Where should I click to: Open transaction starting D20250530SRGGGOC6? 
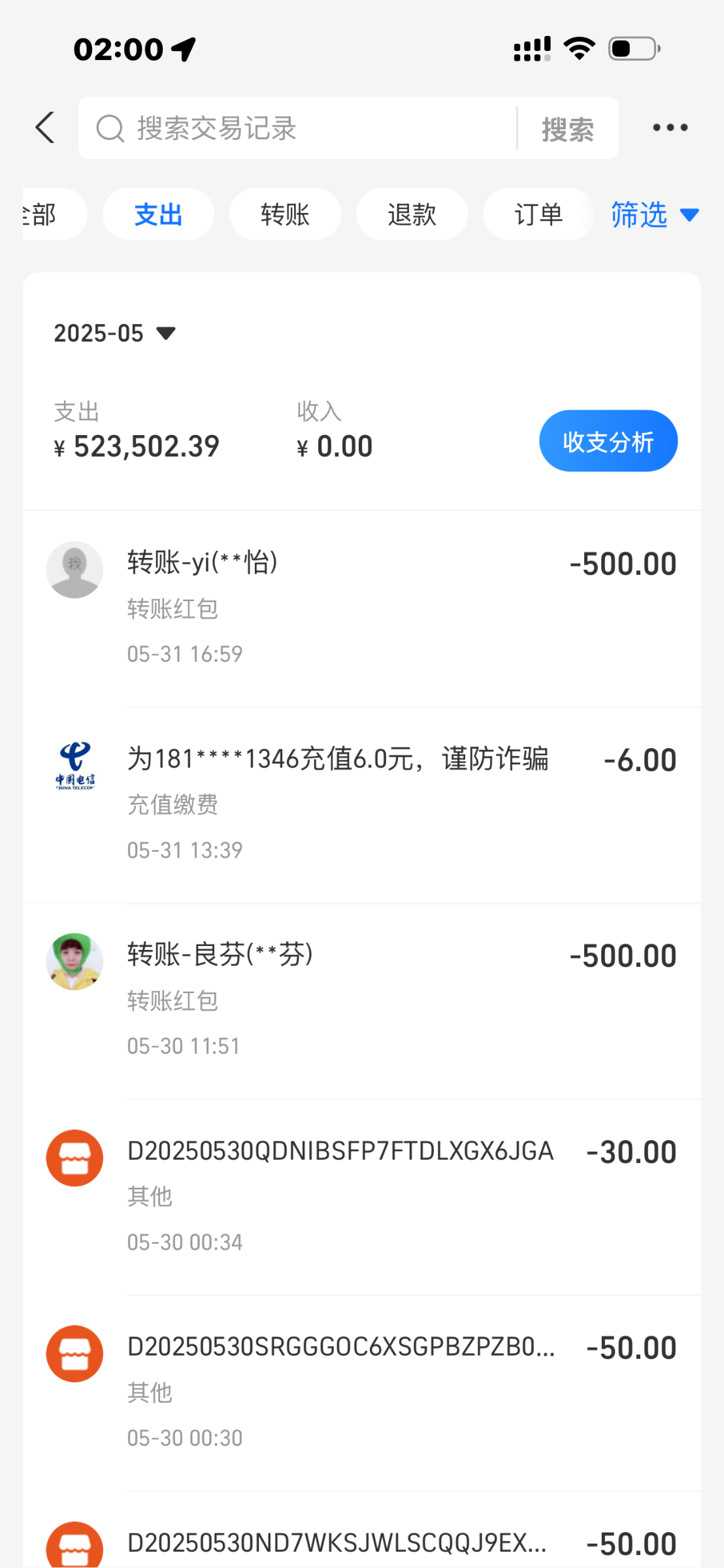pos(362,1393)
